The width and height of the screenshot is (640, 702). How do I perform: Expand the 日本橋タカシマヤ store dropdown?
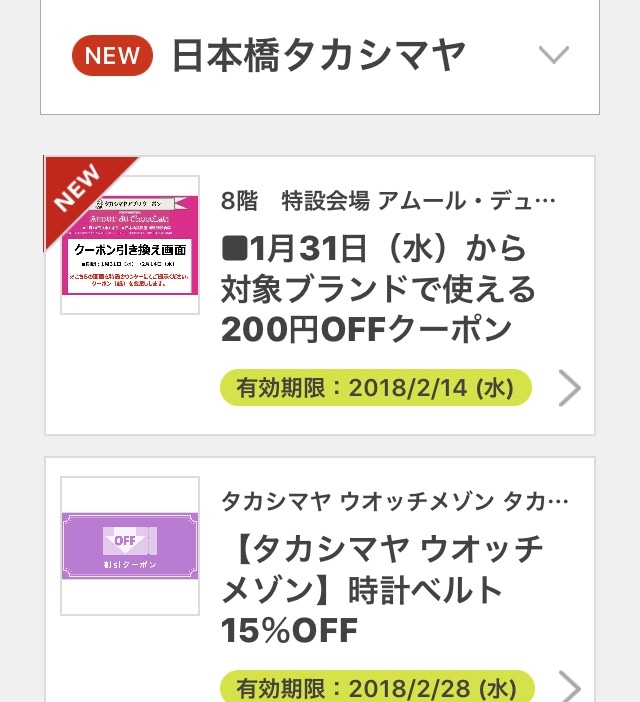tap(553, 55)
